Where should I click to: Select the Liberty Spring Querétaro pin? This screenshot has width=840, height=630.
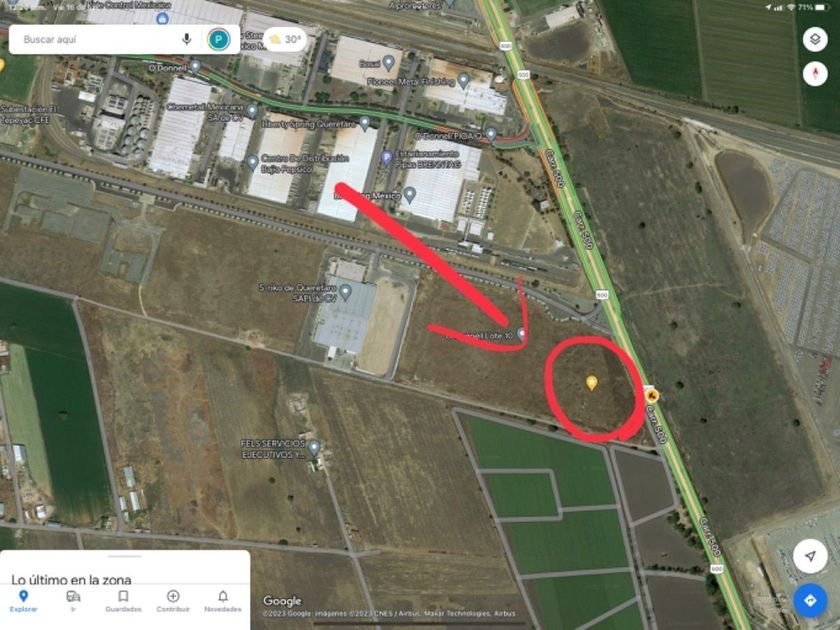tap(364, 123)
